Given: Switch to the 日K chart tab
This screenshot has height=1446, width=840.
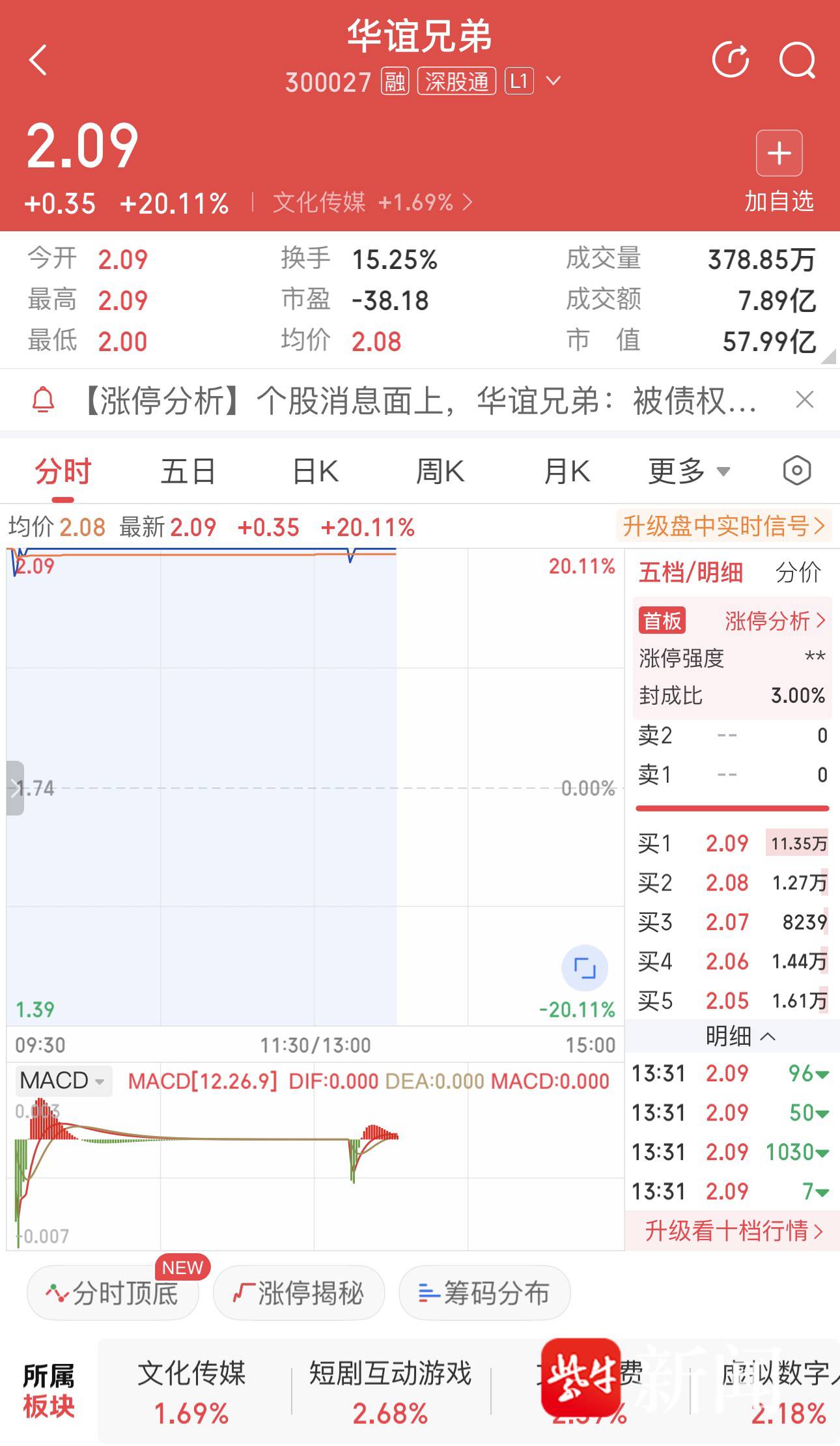Looking at the screenshot, I should [x=315, y=471].
